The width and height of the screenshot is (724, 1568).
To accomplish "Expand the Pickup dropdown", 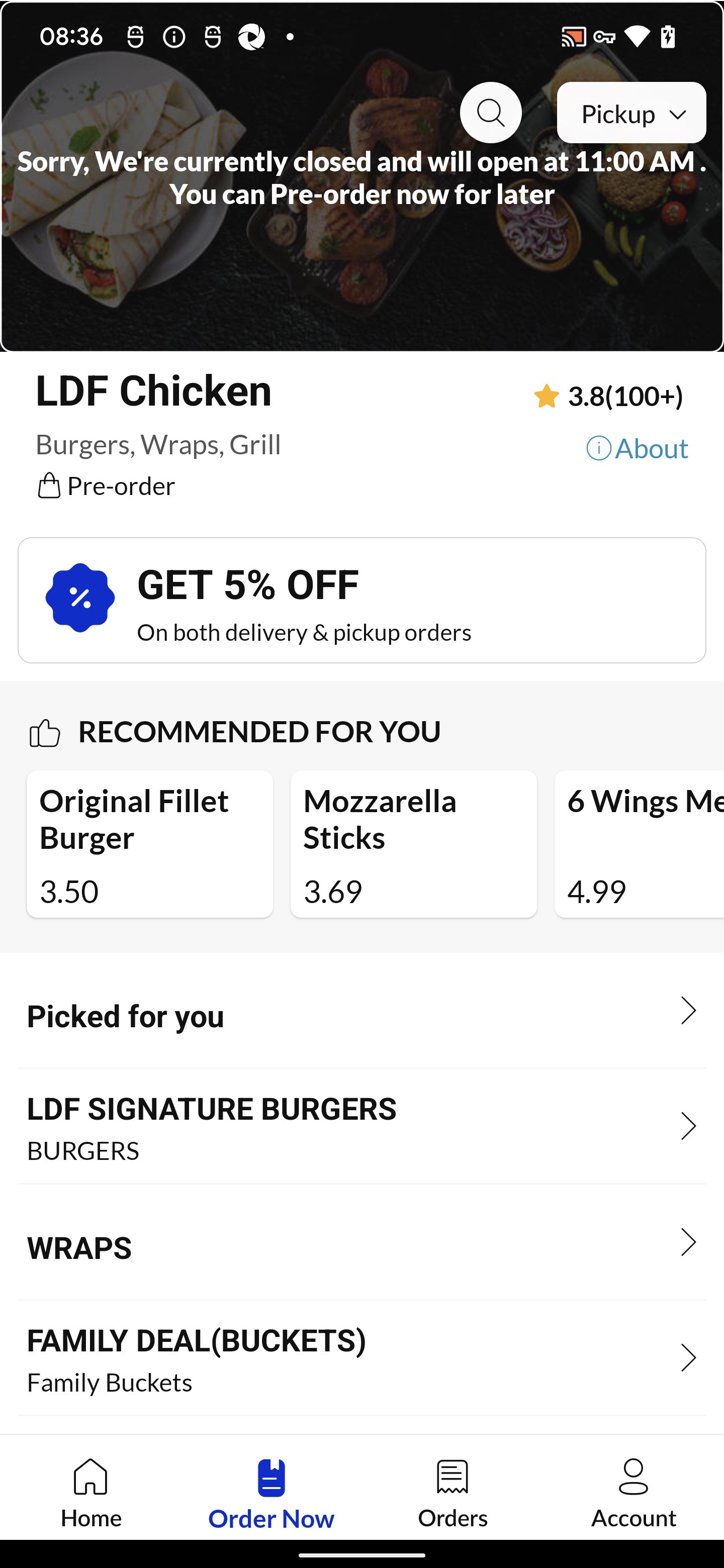I will coord(631,113).
